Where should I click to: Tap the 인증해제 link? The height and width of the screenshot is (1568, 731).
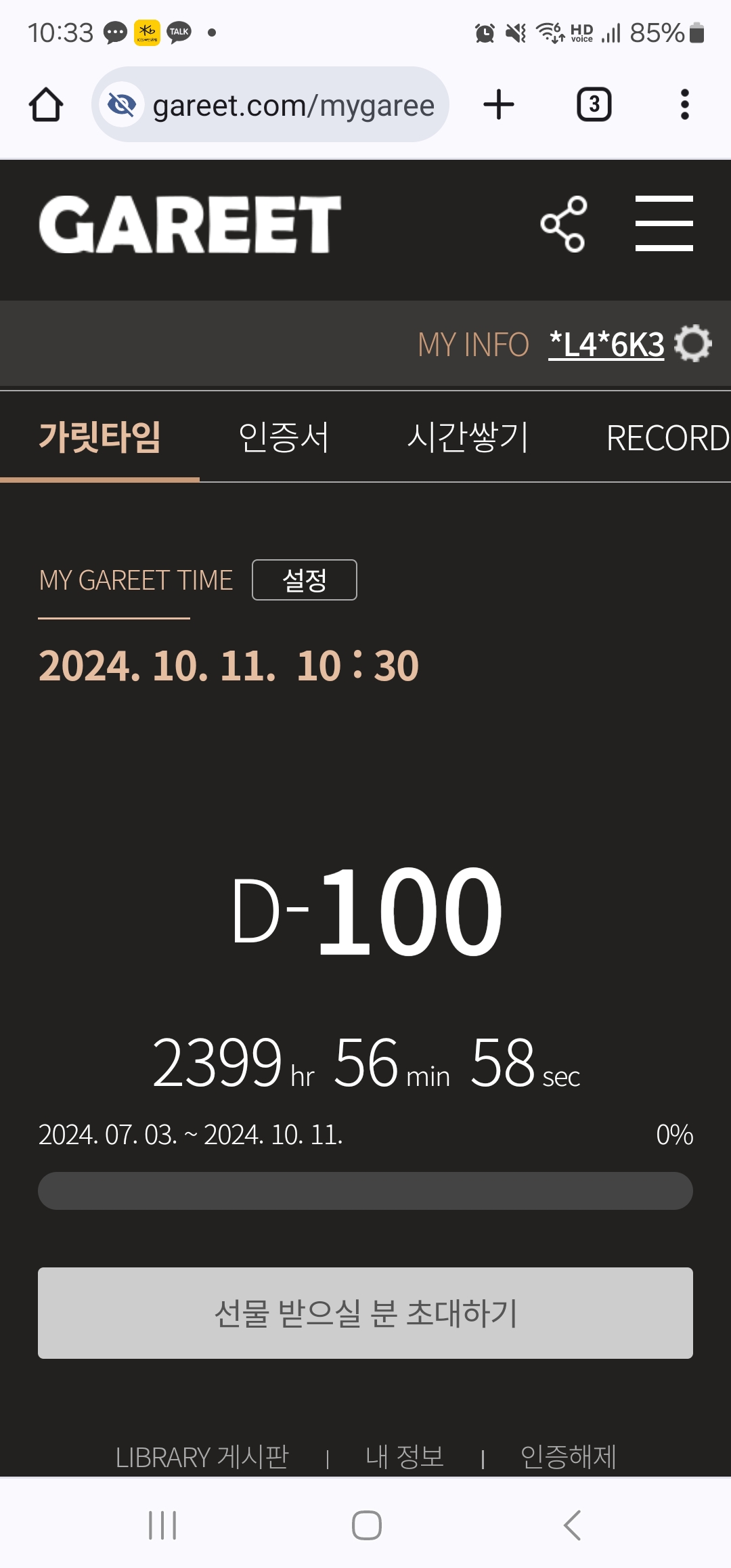pos(569,1457)
